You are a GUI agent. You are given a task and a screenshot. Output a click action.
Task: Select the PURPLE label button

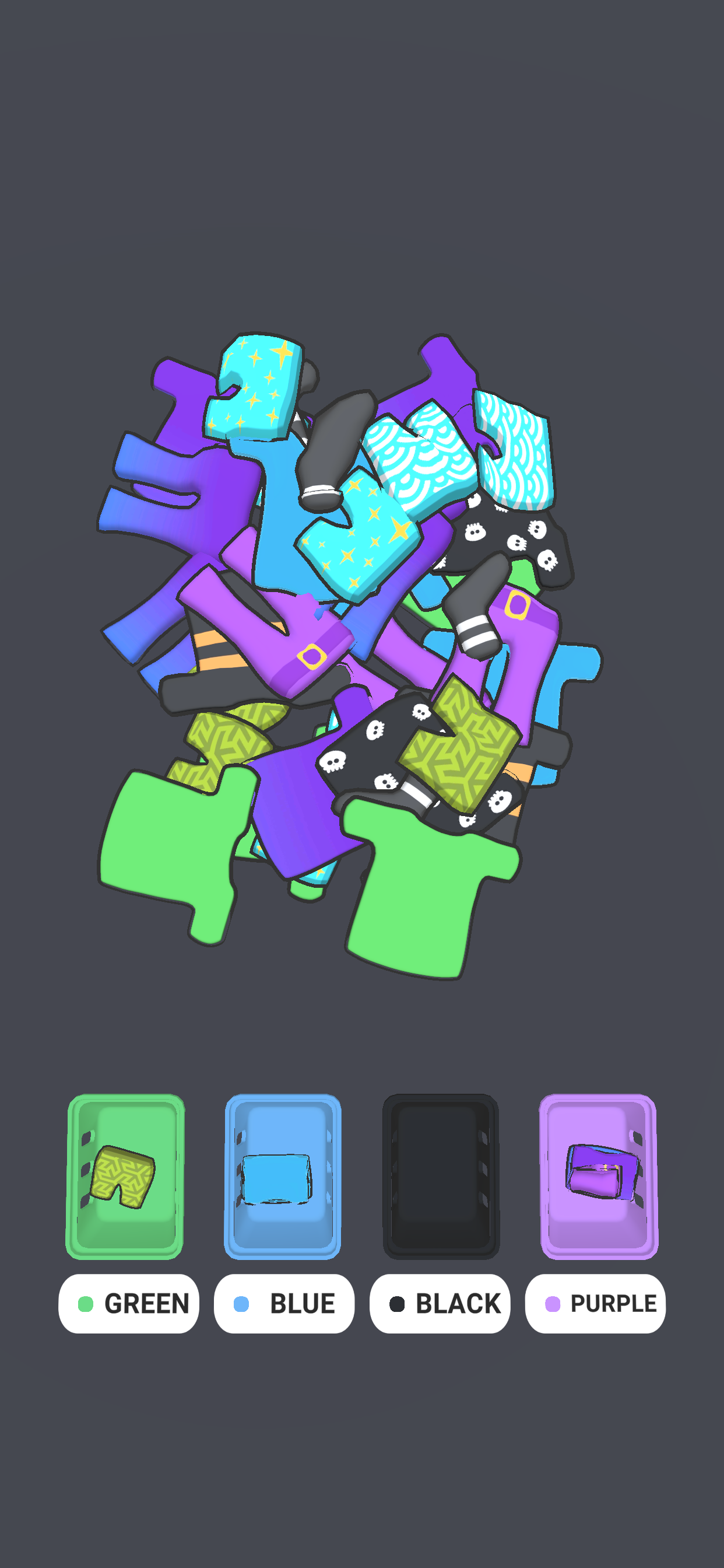tap(595, 1303)
